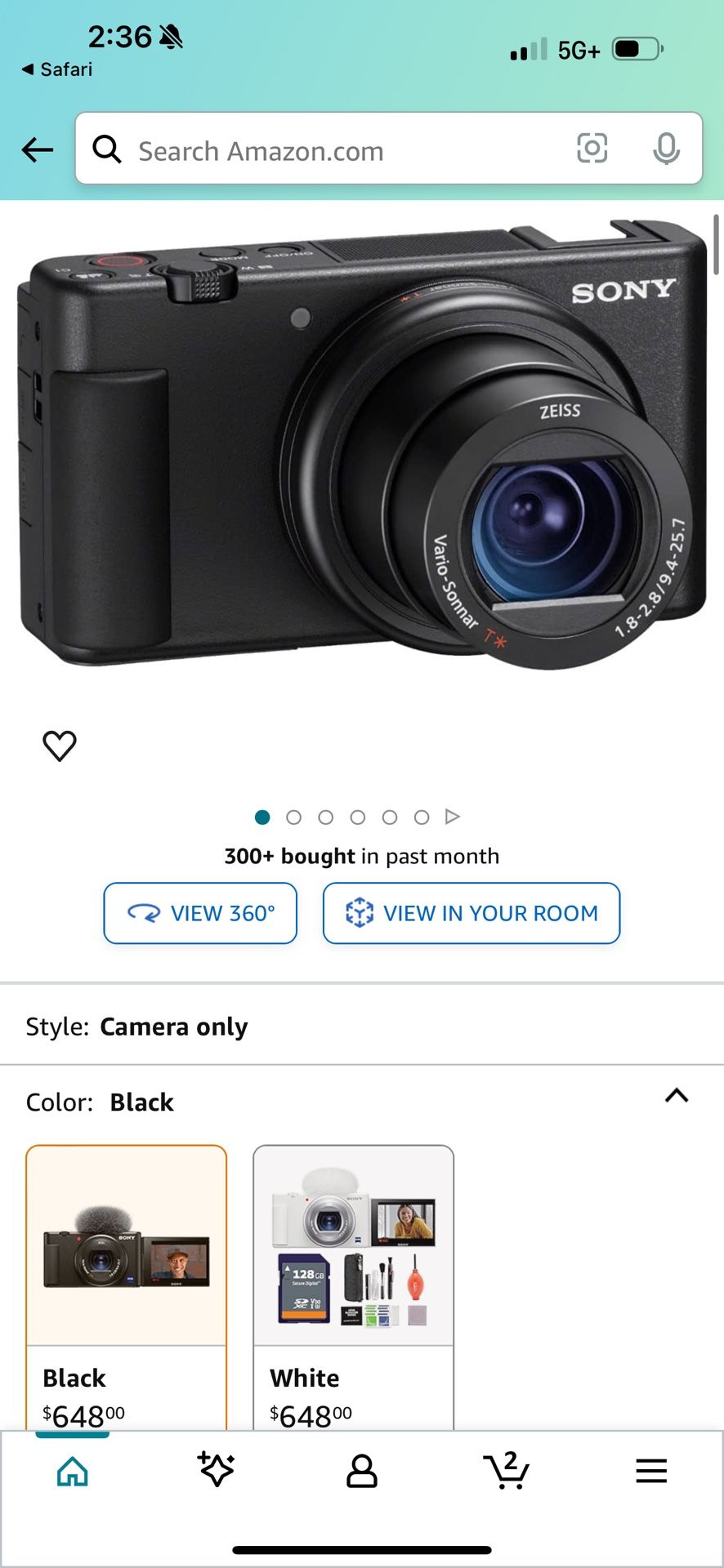Open the account profile tab
Image resolution: width=724 pixels, height=1568 pixels.
[x=361, y=1472]
